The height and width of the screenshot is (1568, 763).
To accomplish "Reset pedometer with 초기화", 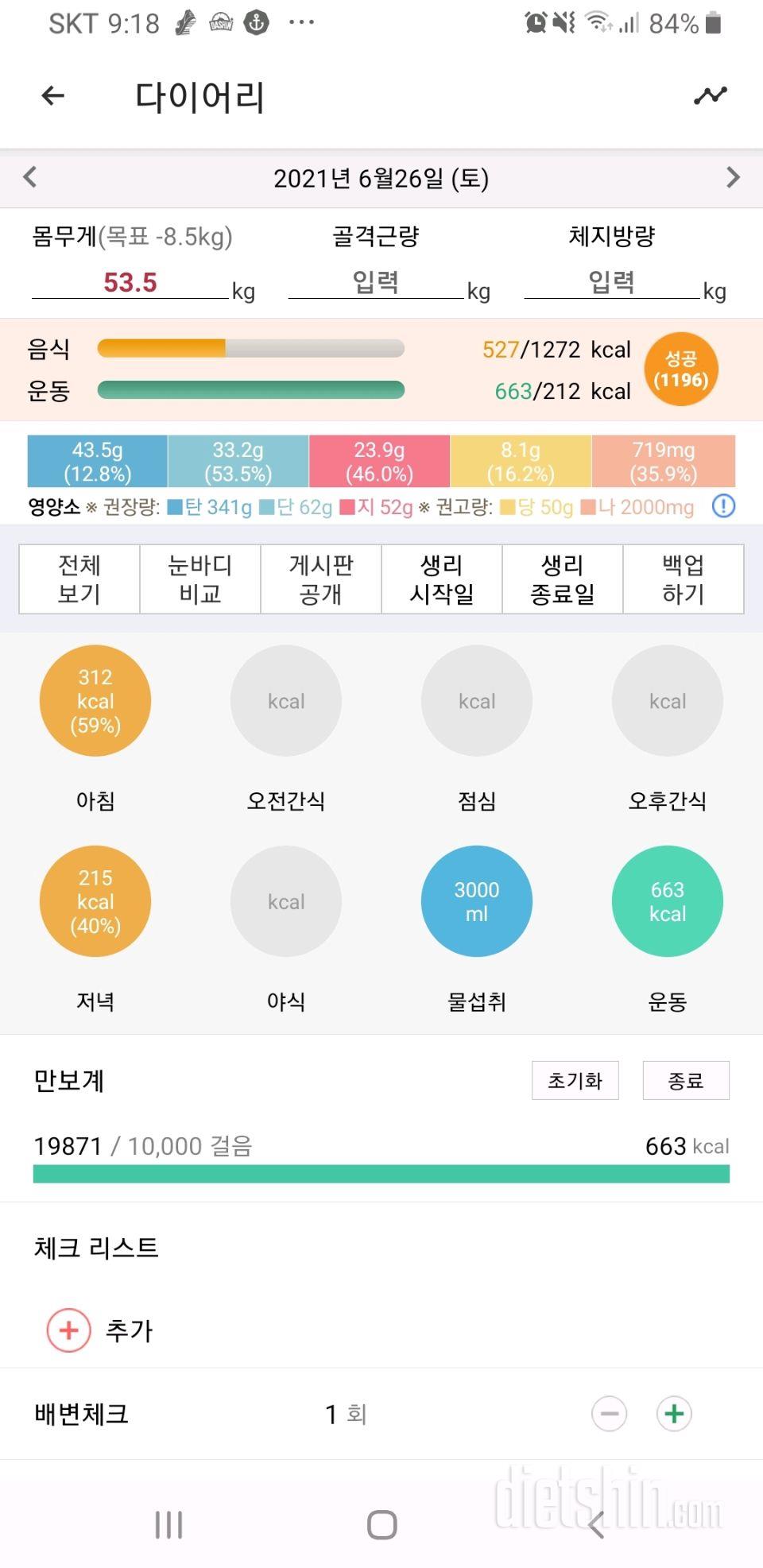I will coord(575,1081).
